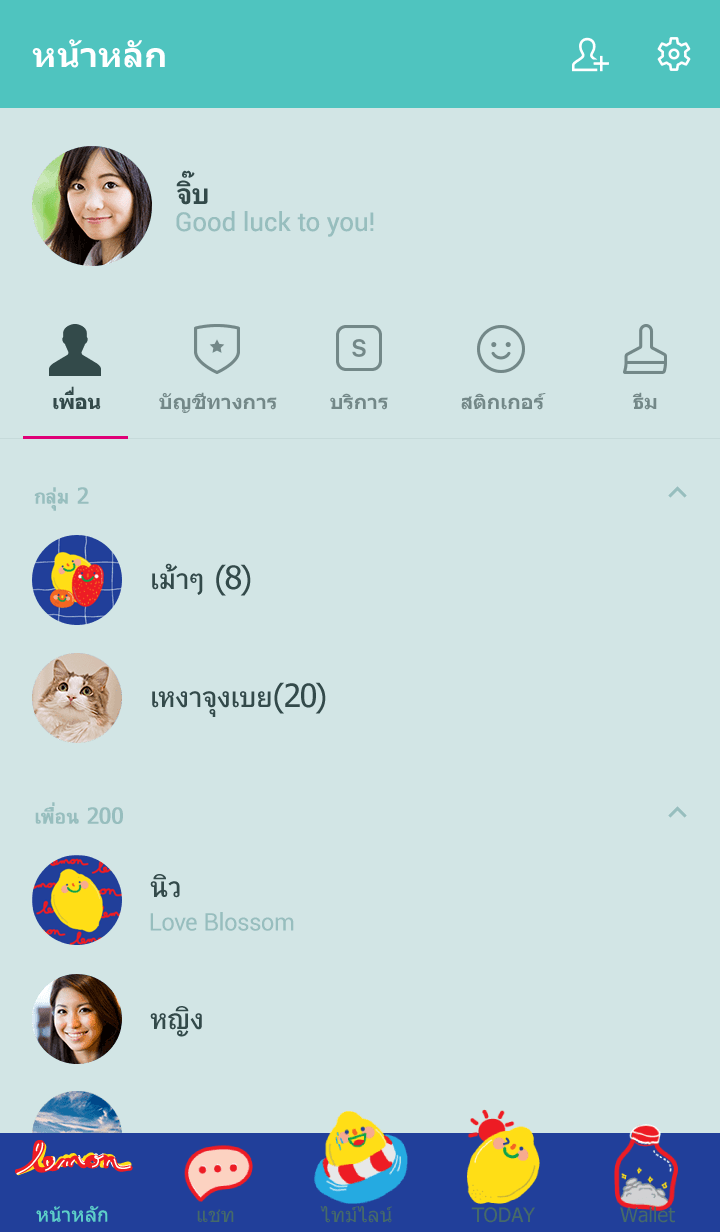720x1232 pixels.
Task: Open the add friend icon
Action: (589, 55)
